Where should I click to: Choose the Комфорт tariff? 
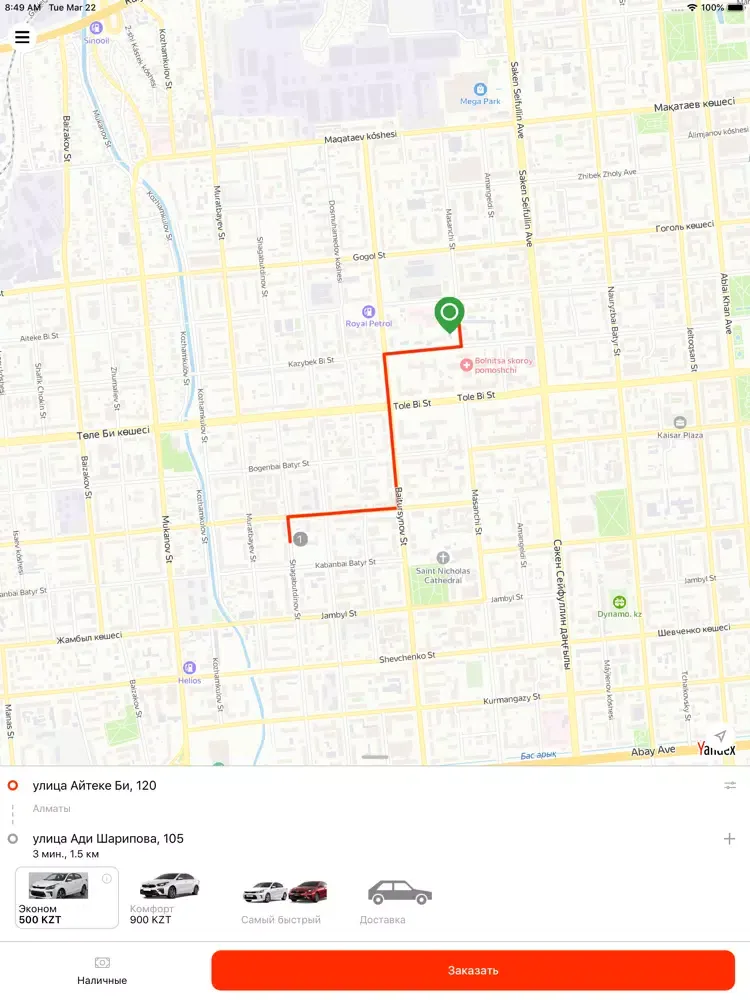tap(169, 897)
